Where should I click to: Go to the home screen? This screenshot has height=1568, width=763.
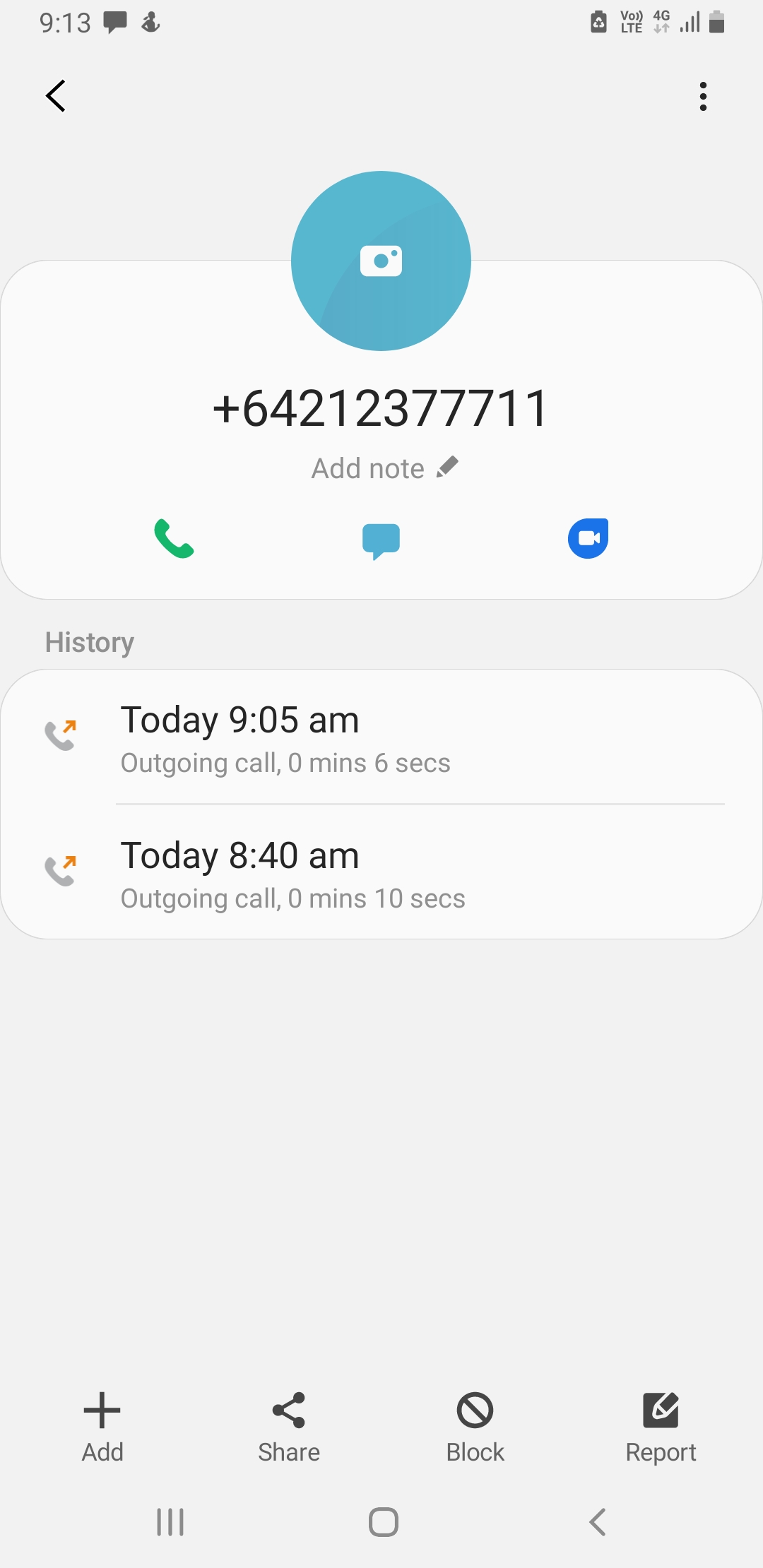coord(383,1522)
